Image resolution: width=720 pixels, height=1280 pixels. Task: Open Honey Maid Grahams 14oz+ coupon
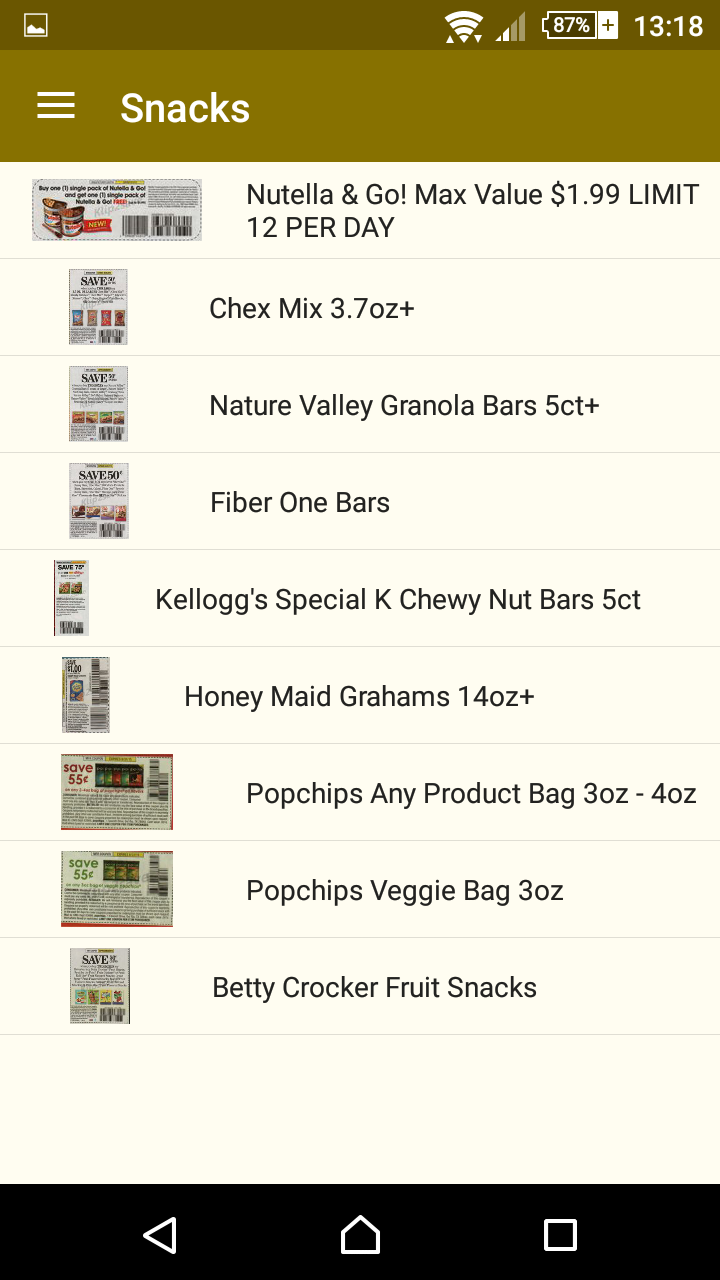(x=360, y=695)
